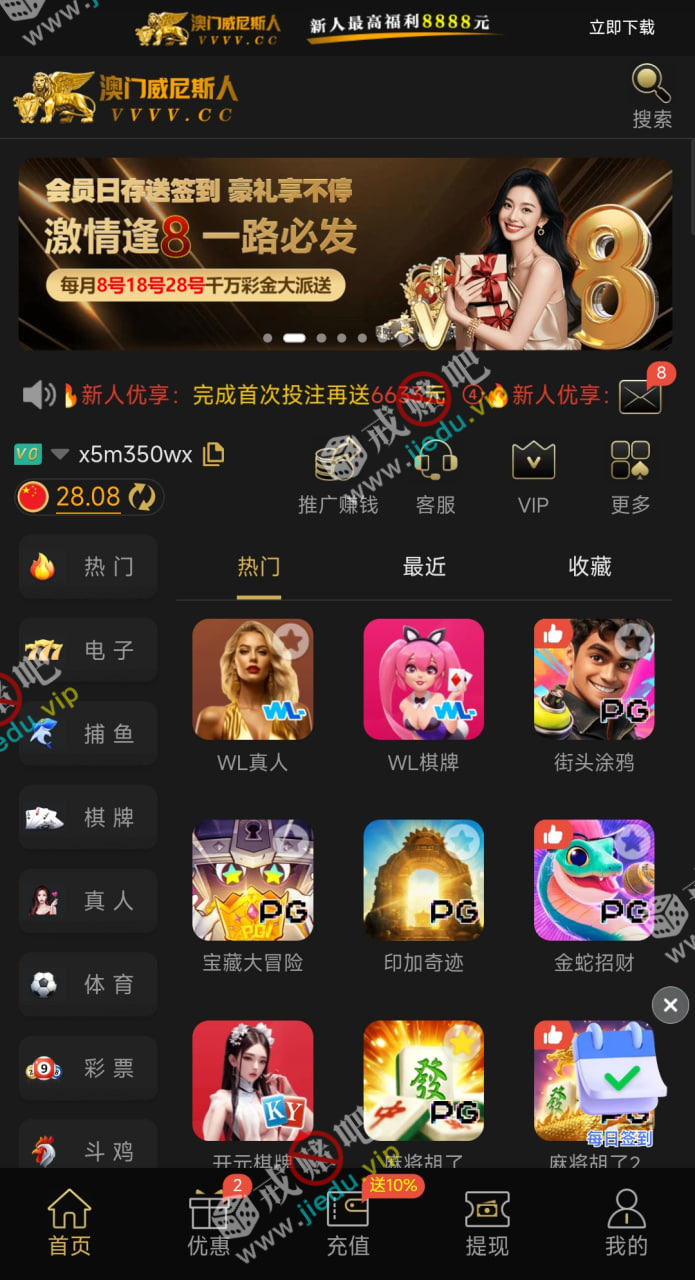Refresh the 28.08 balance
The image size is (695, 1280).
142,497
